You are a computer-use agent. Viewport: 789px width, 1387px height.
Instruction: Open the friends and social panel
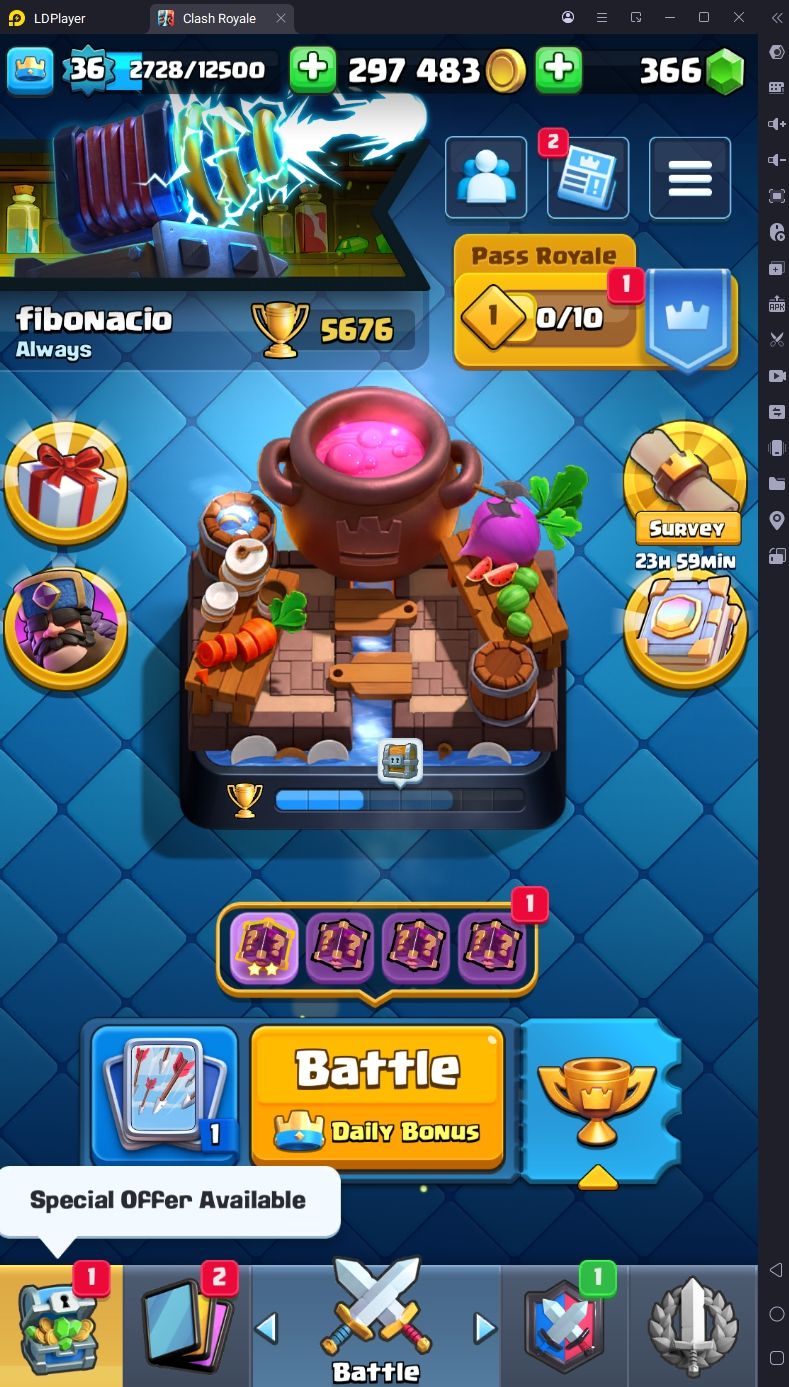(x=486, y=178)
